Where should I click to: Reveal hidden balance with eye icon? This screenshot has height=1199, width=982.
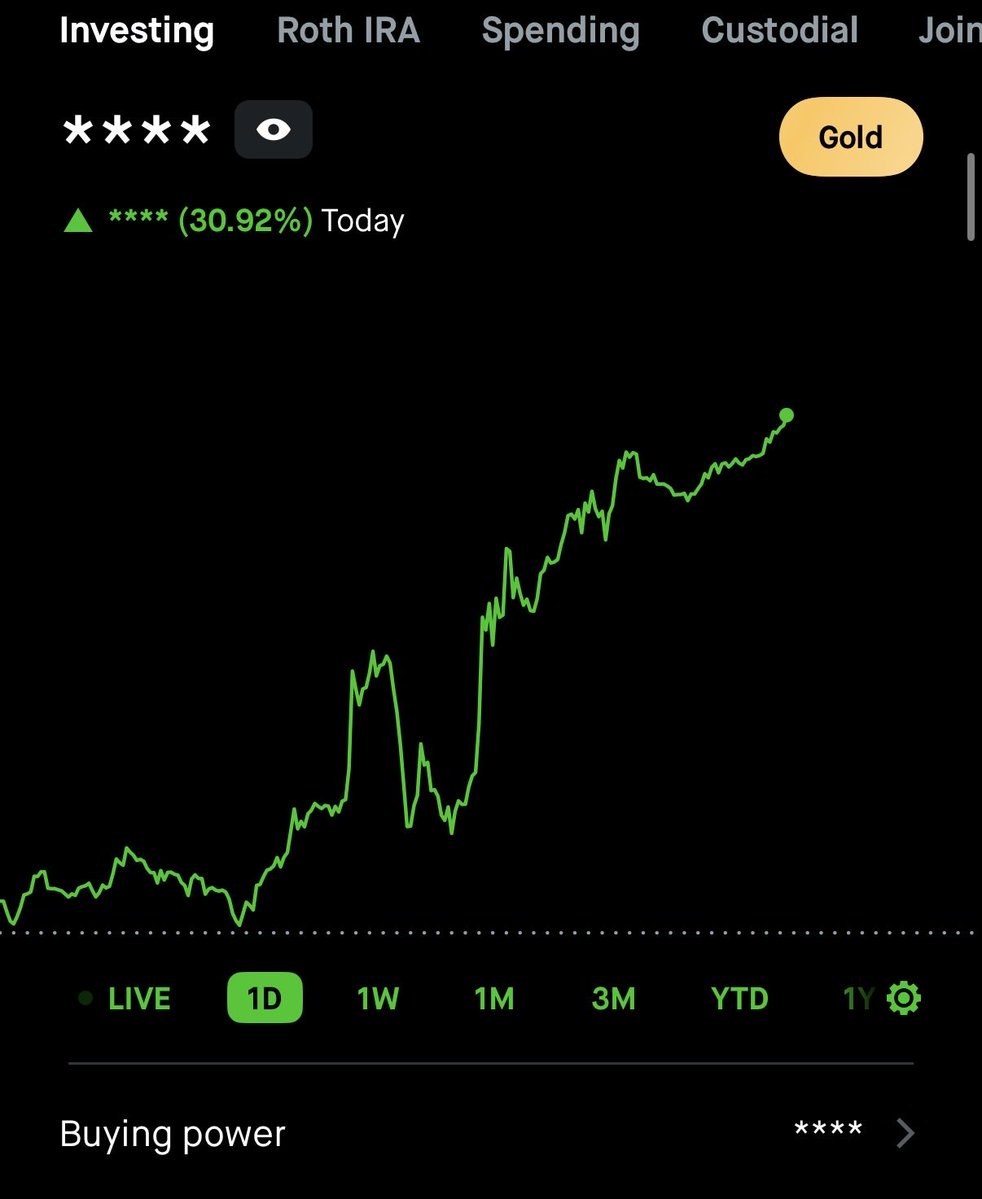coord(273,130)
